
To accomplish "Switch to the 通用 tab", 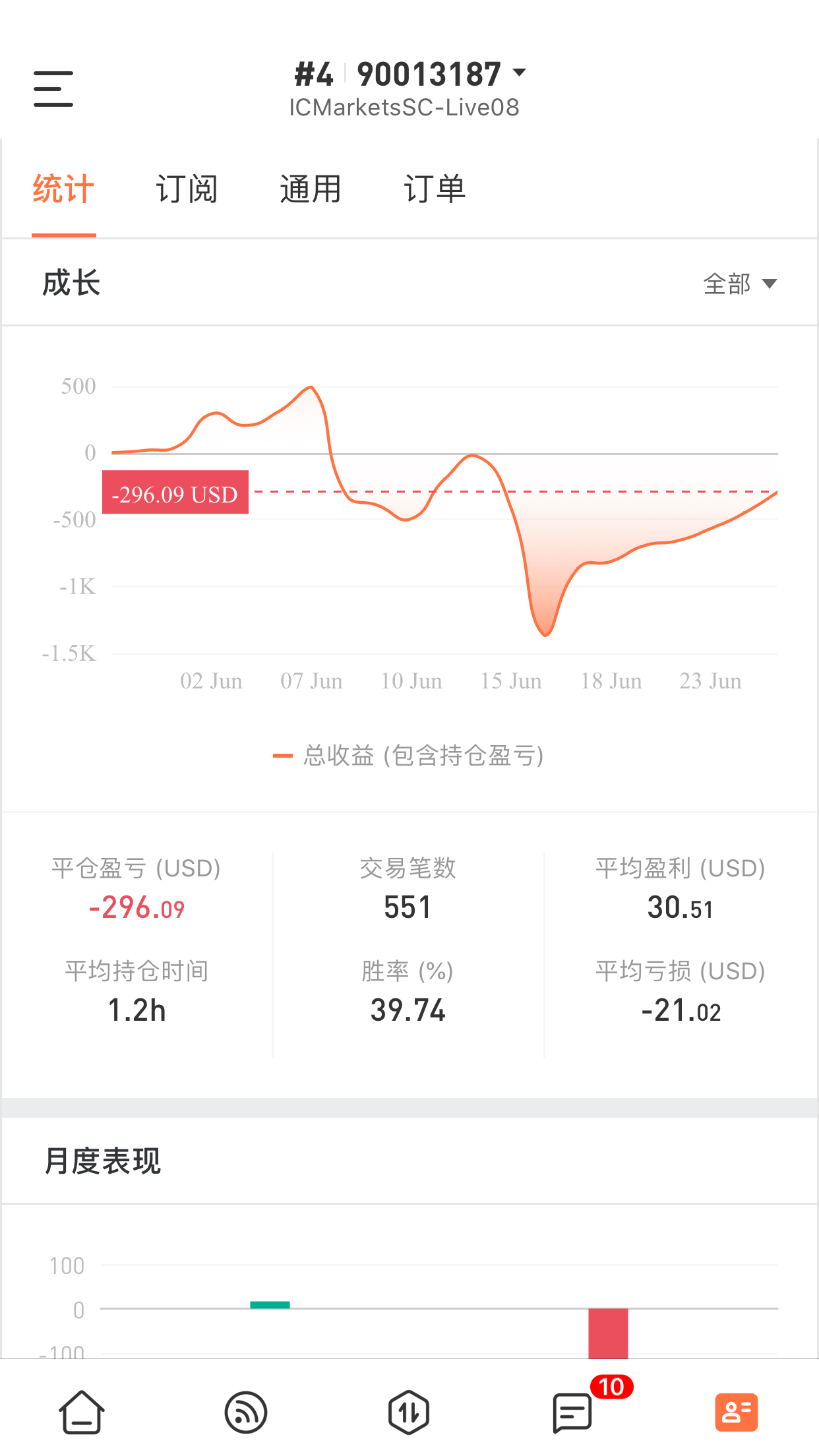I will (x=311, y=190).
